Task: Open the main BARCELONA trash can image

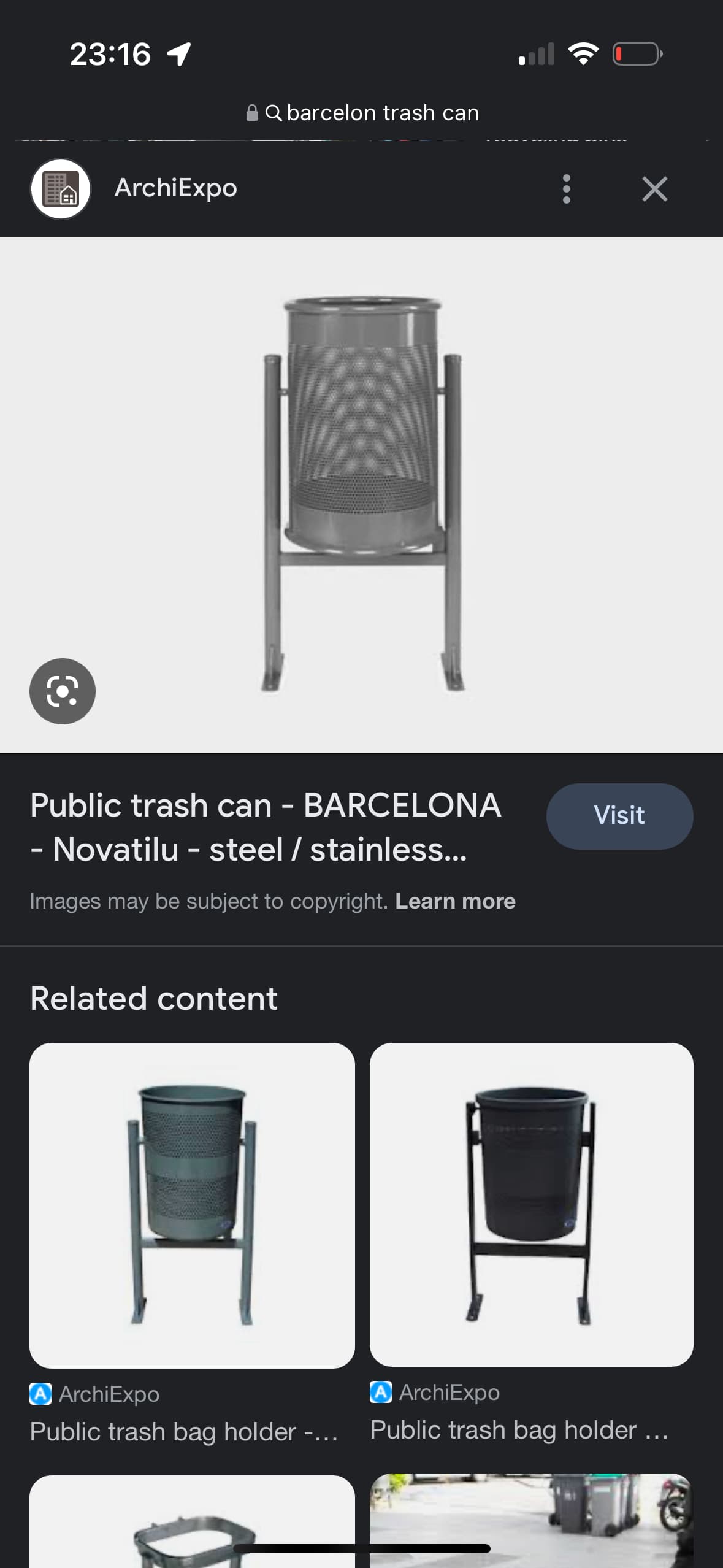Action: 362,494
